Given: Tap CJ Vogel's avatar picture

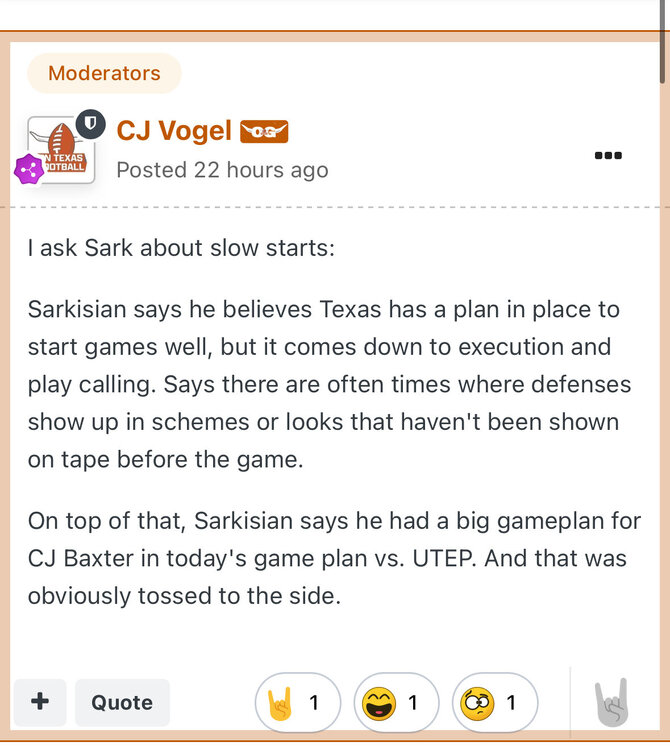Looking at the screenshot, I should click(x=63, y=150).
